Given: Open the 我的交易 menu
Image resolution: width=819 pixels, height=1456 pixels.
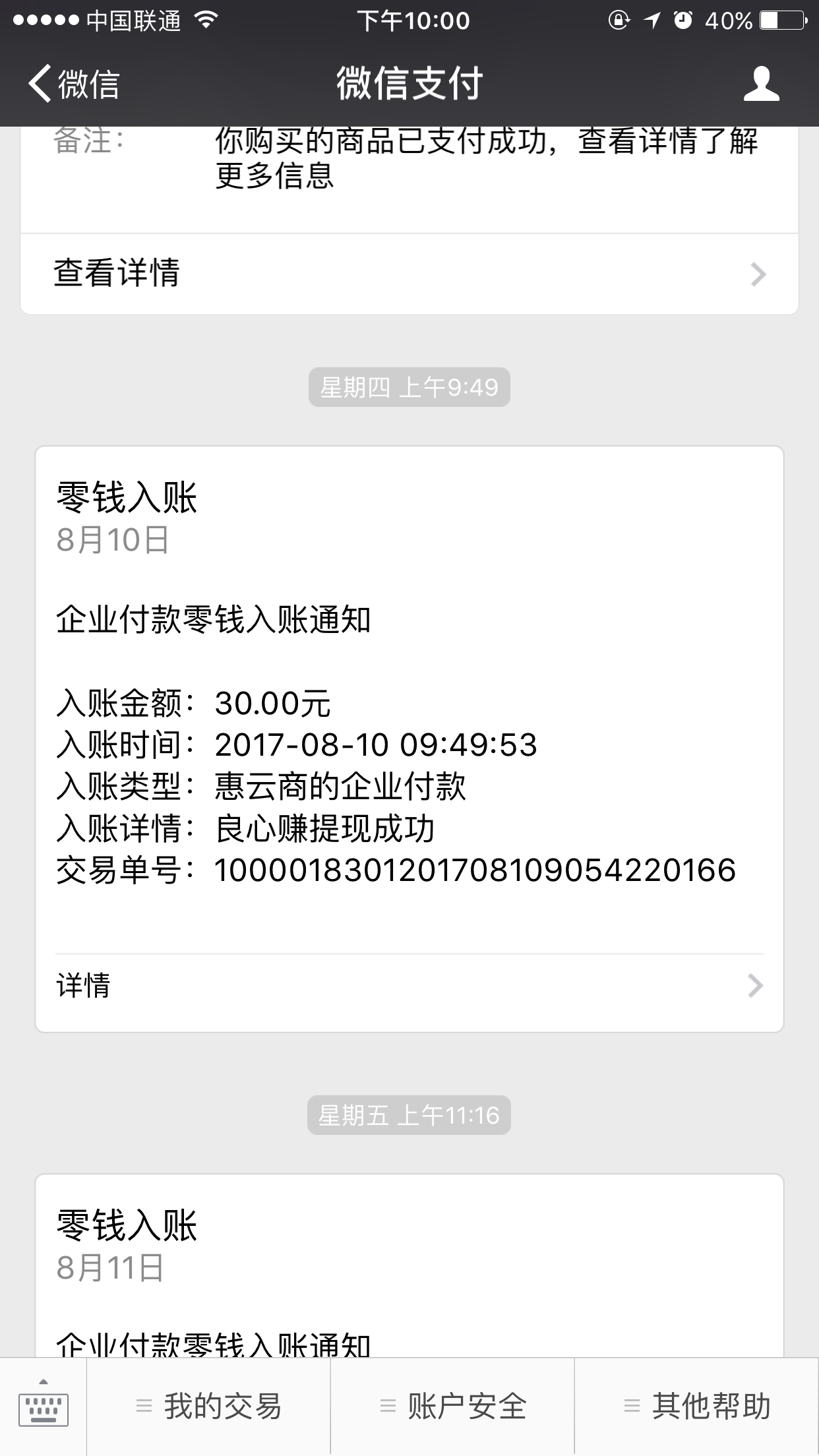Looking at the screenshot, I should pyautogui.click(x=208, y=1407).
